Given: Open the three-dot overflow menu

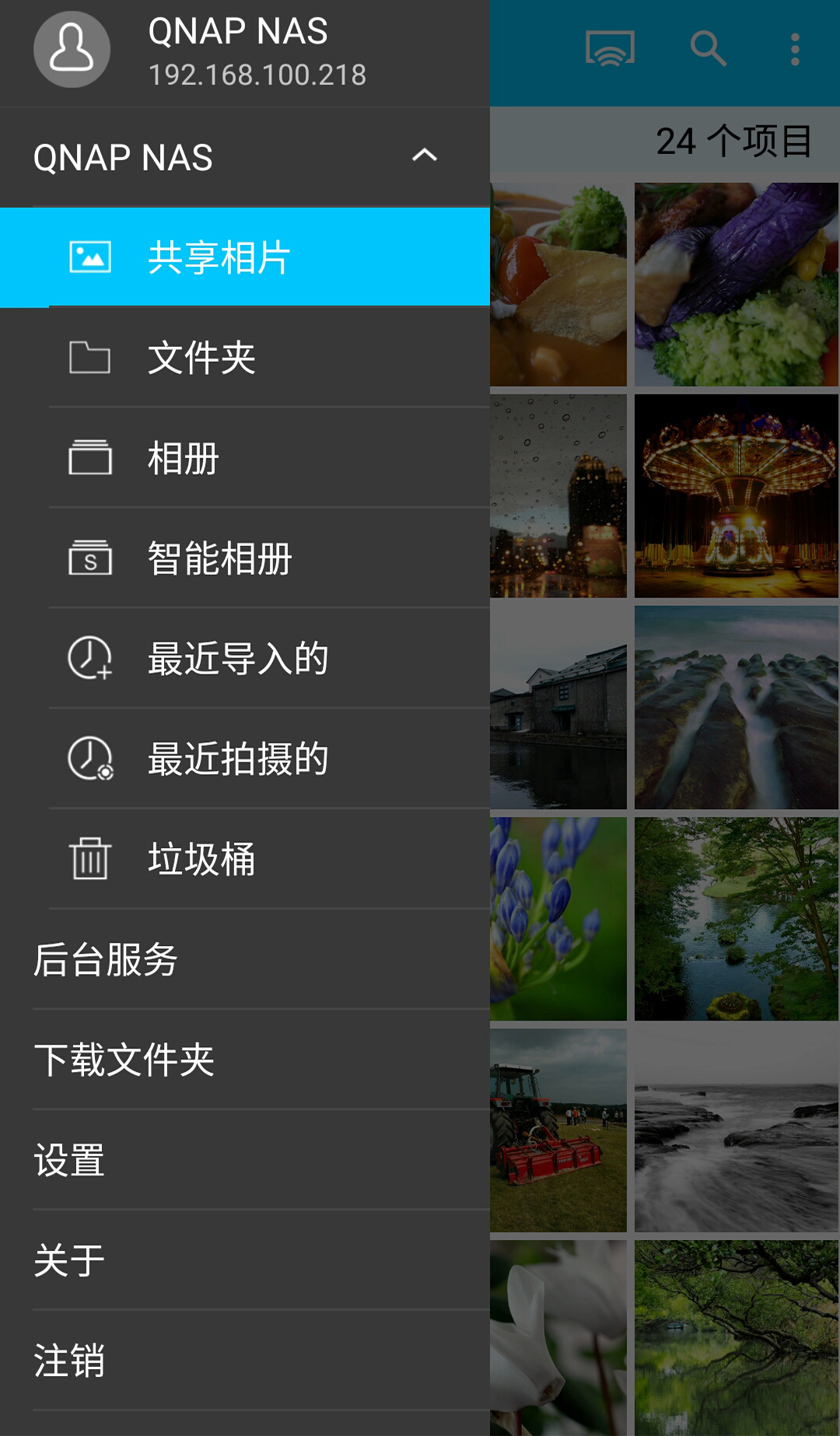Looking at the screenshot, I should coord(795,49).
